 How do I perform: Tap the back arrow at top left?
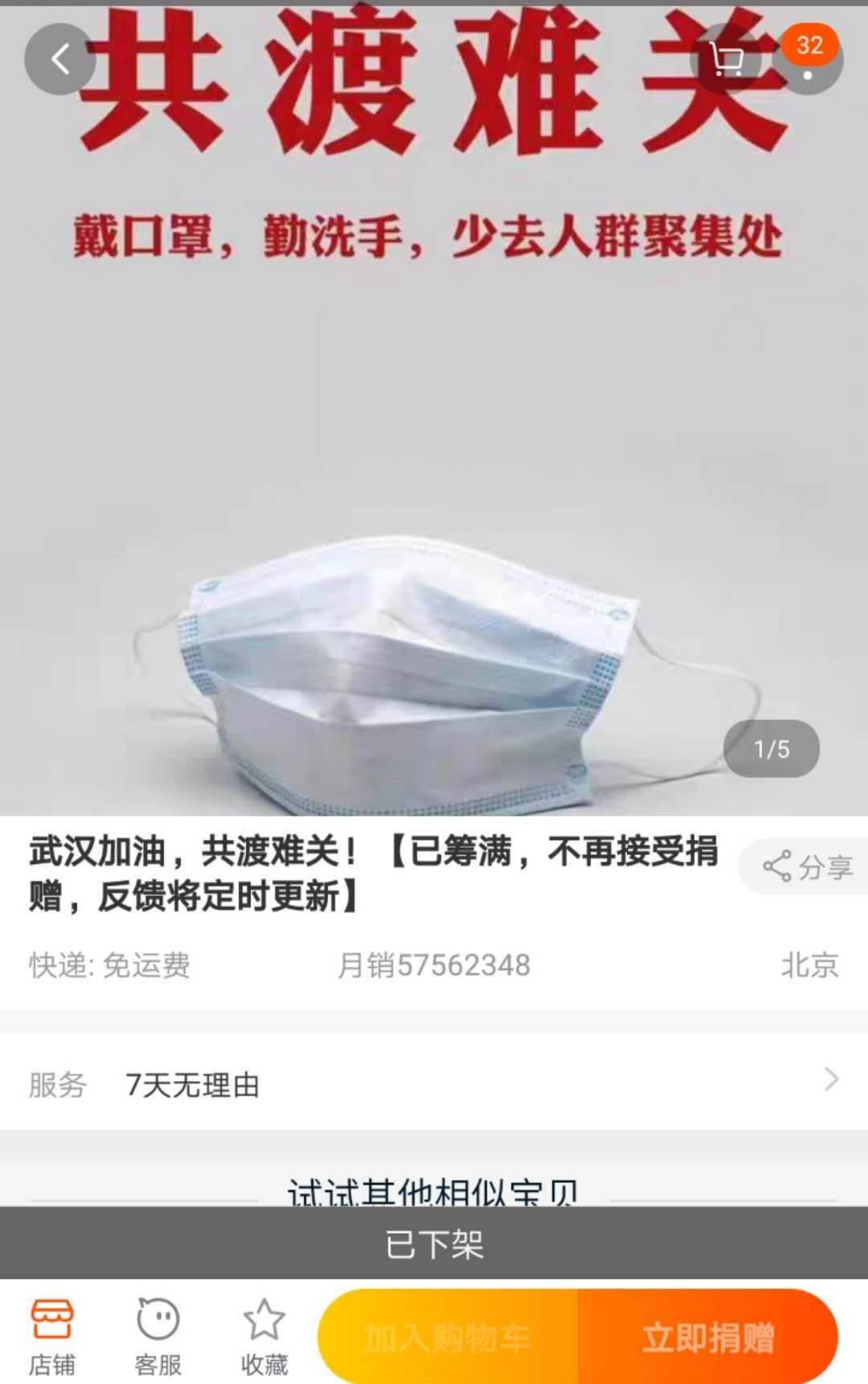coord(59,59)
